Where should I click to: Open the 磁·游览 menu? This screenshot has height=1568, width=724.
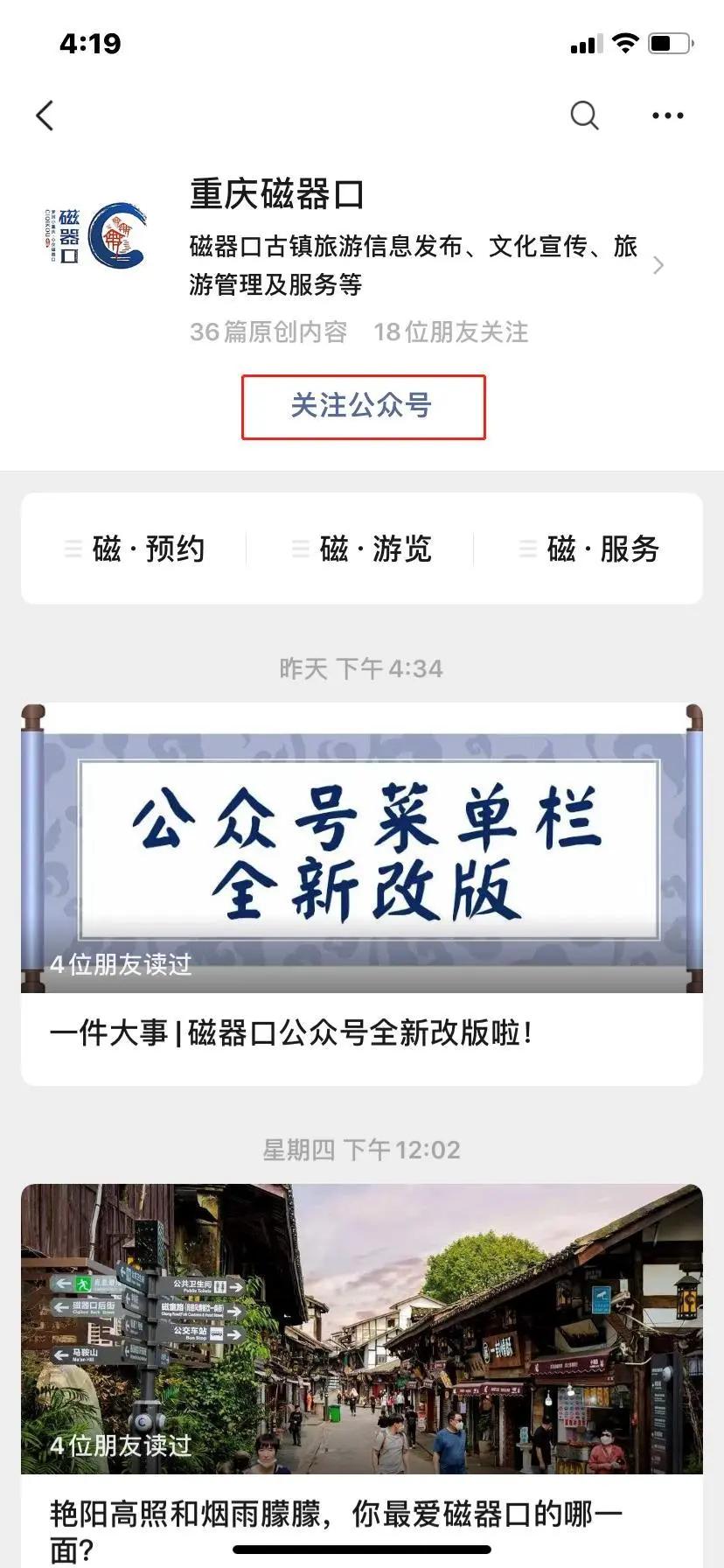(363, 549)
